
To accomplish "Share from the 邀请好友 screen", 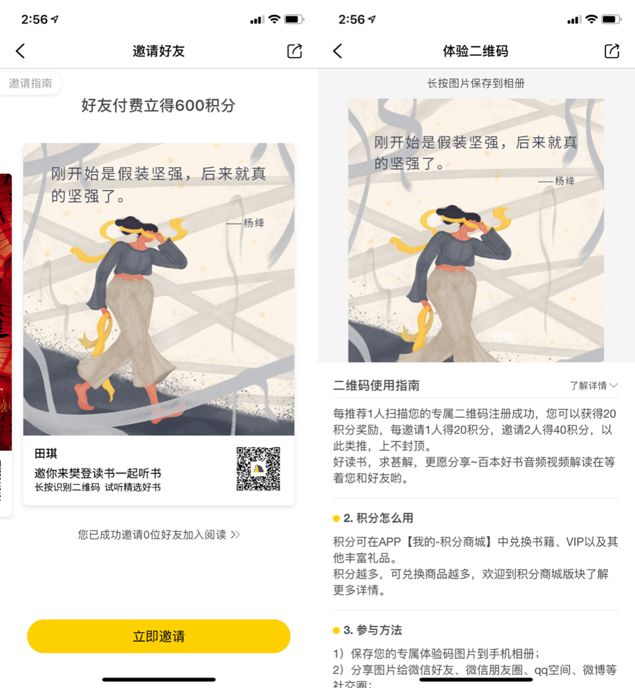I will point(294,51).
